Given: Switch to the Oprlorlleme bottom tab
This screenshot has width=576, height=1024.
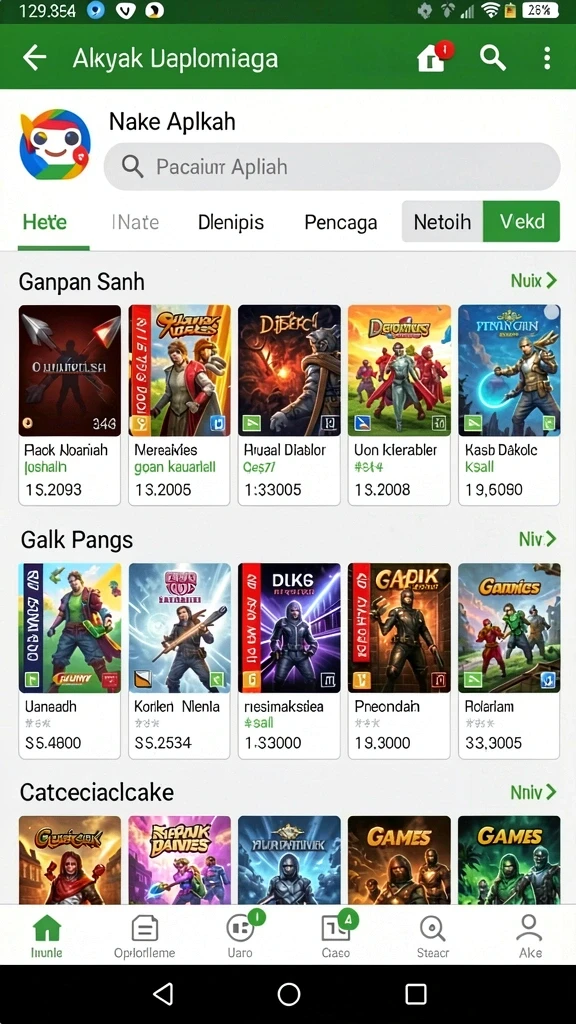Looking at the screenshot, I should (144, 935).
